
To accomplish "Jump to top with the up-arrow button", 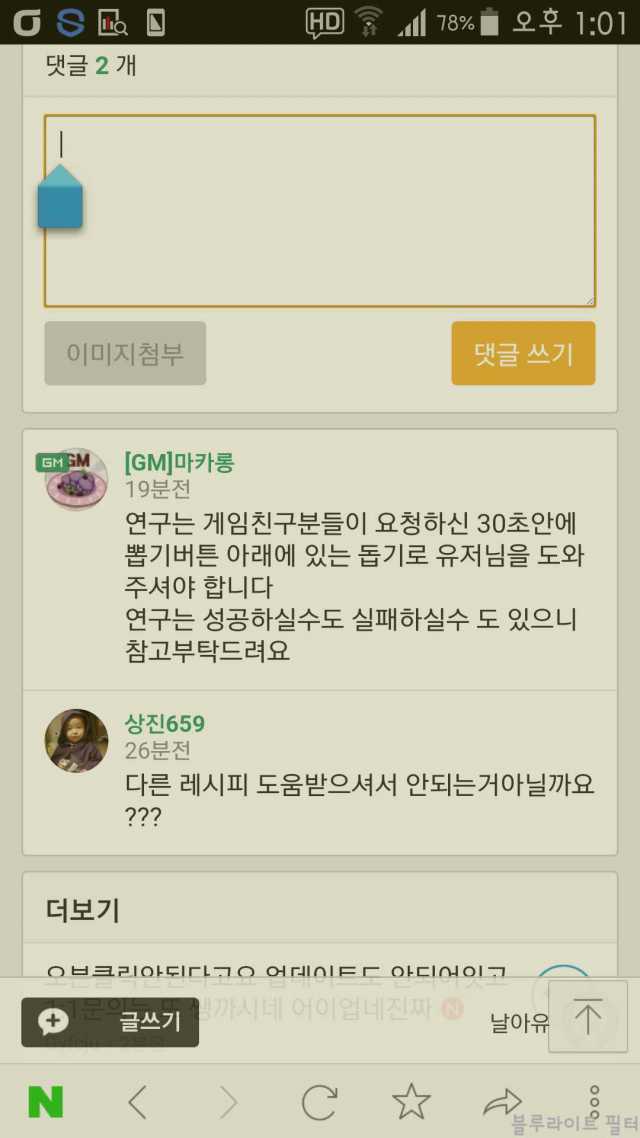I will pyautogui.click(x=587, y=1017).
